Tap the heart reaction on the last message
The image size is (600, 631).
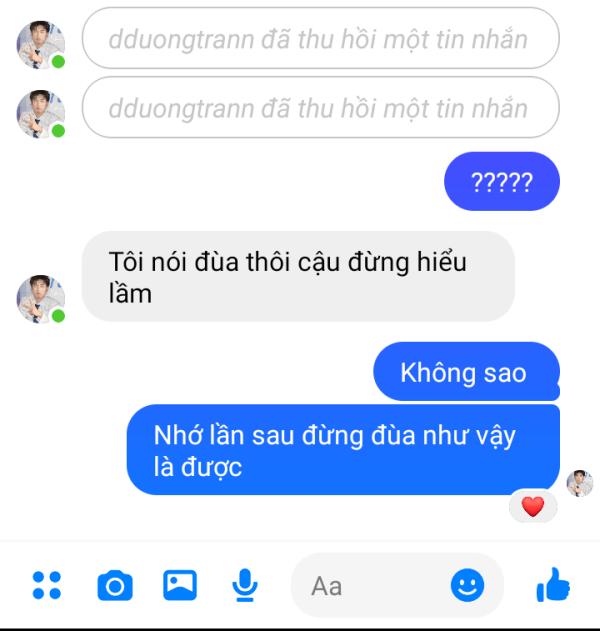533,506
